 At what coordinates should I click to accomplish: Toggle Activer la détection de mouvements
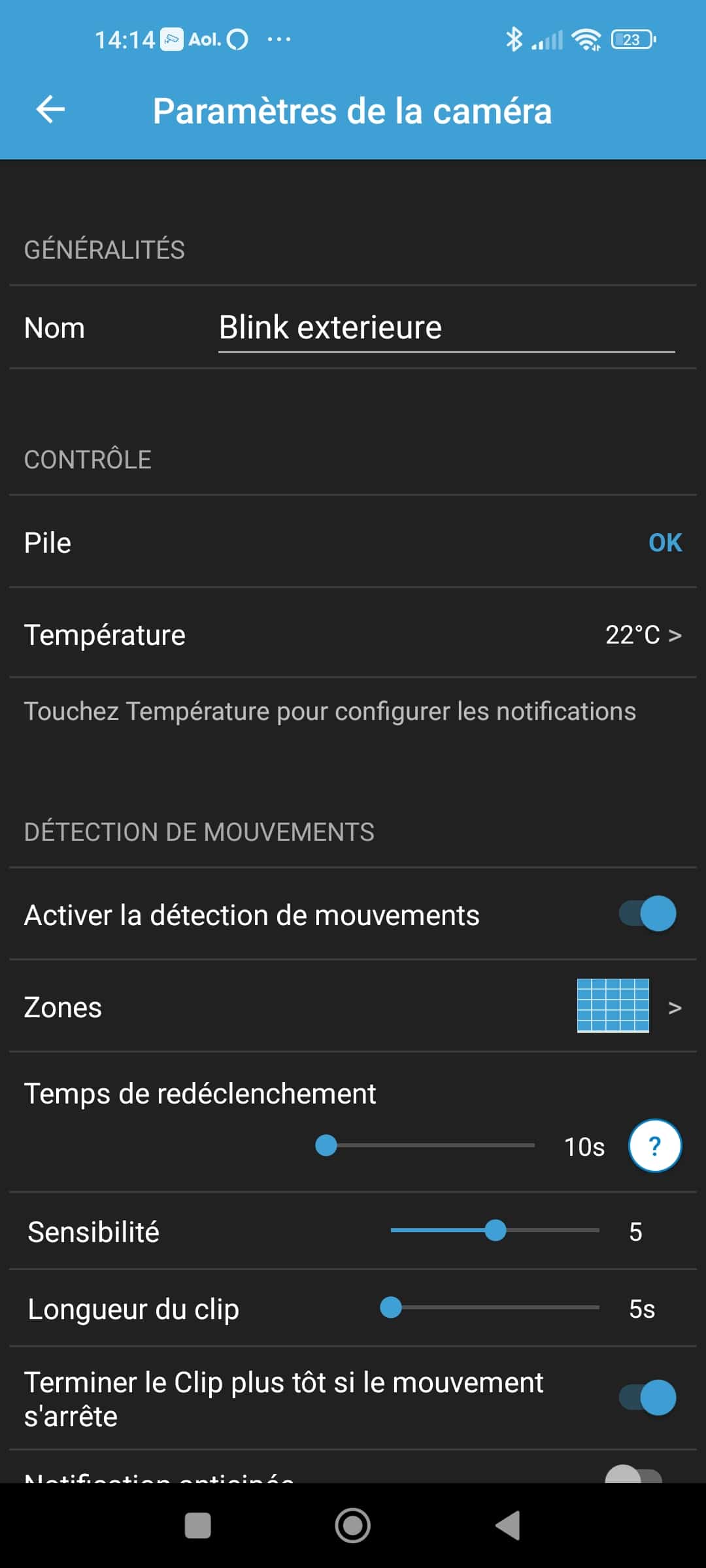click(x=647, y=913)
